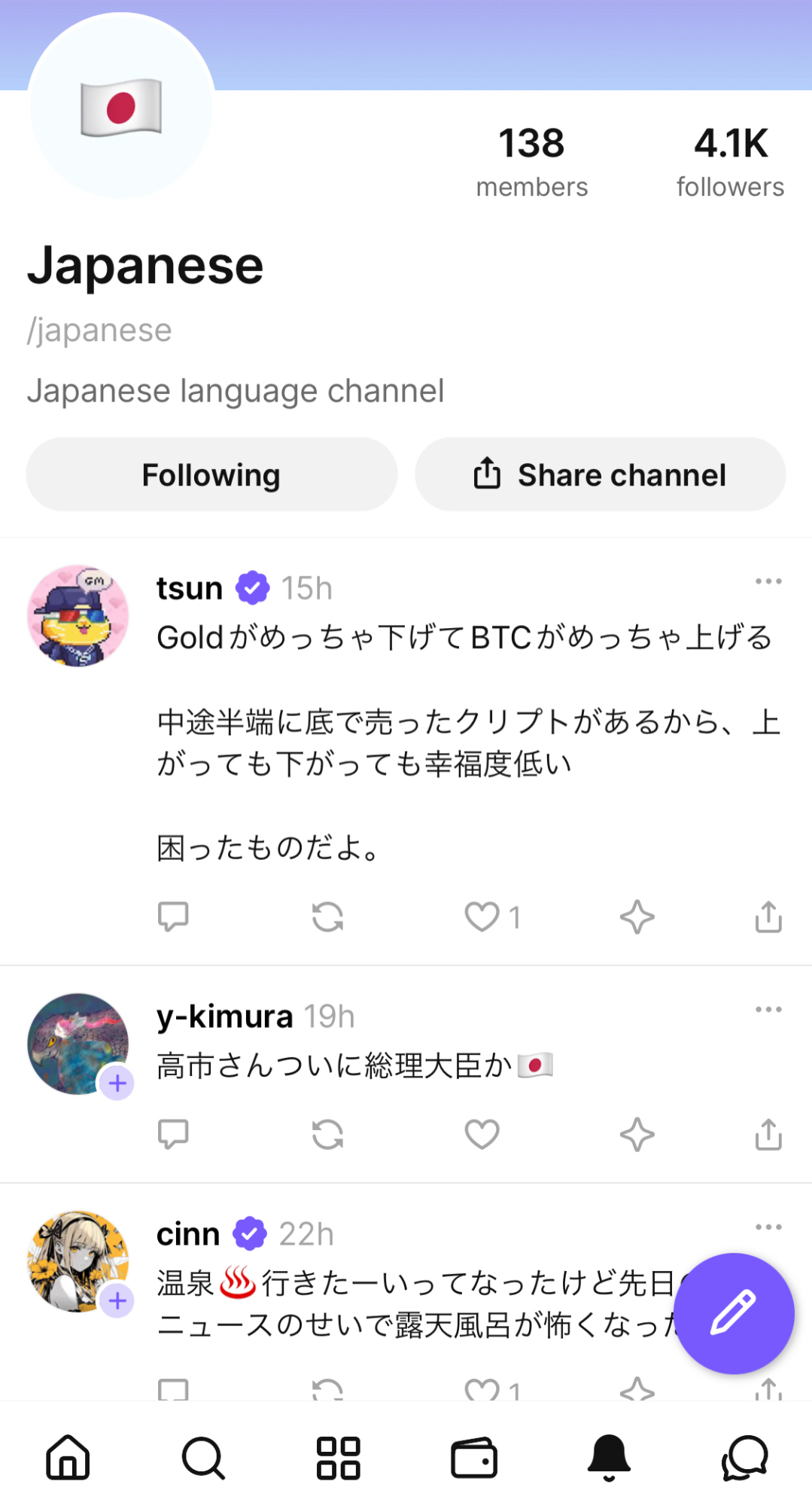The image size is (812, 1506).
Task: Open tsun's profile picture
Action: (x=78, y=616)
